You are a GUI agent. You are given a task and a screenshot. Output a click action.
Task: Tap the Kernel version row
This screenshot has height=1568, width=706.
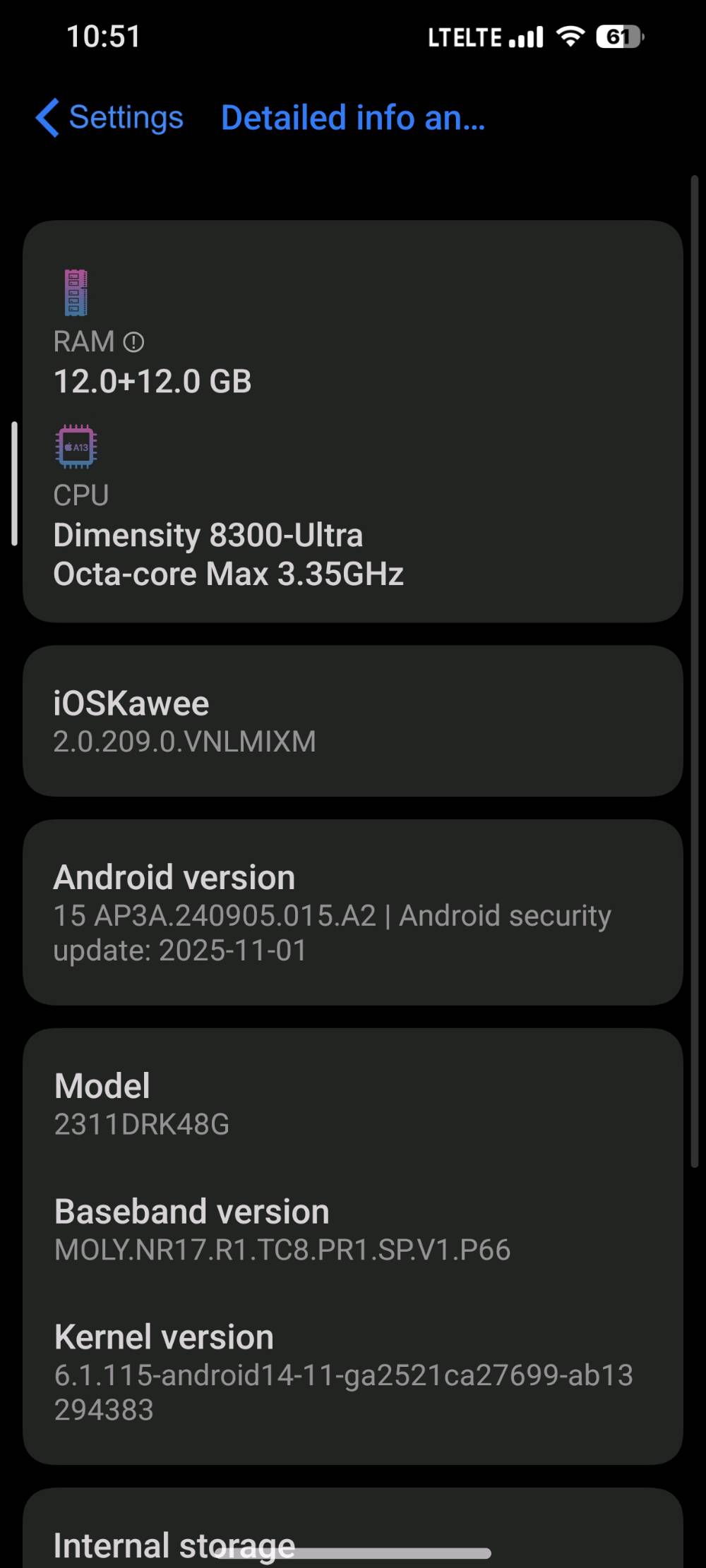[x=352, y=1372]
